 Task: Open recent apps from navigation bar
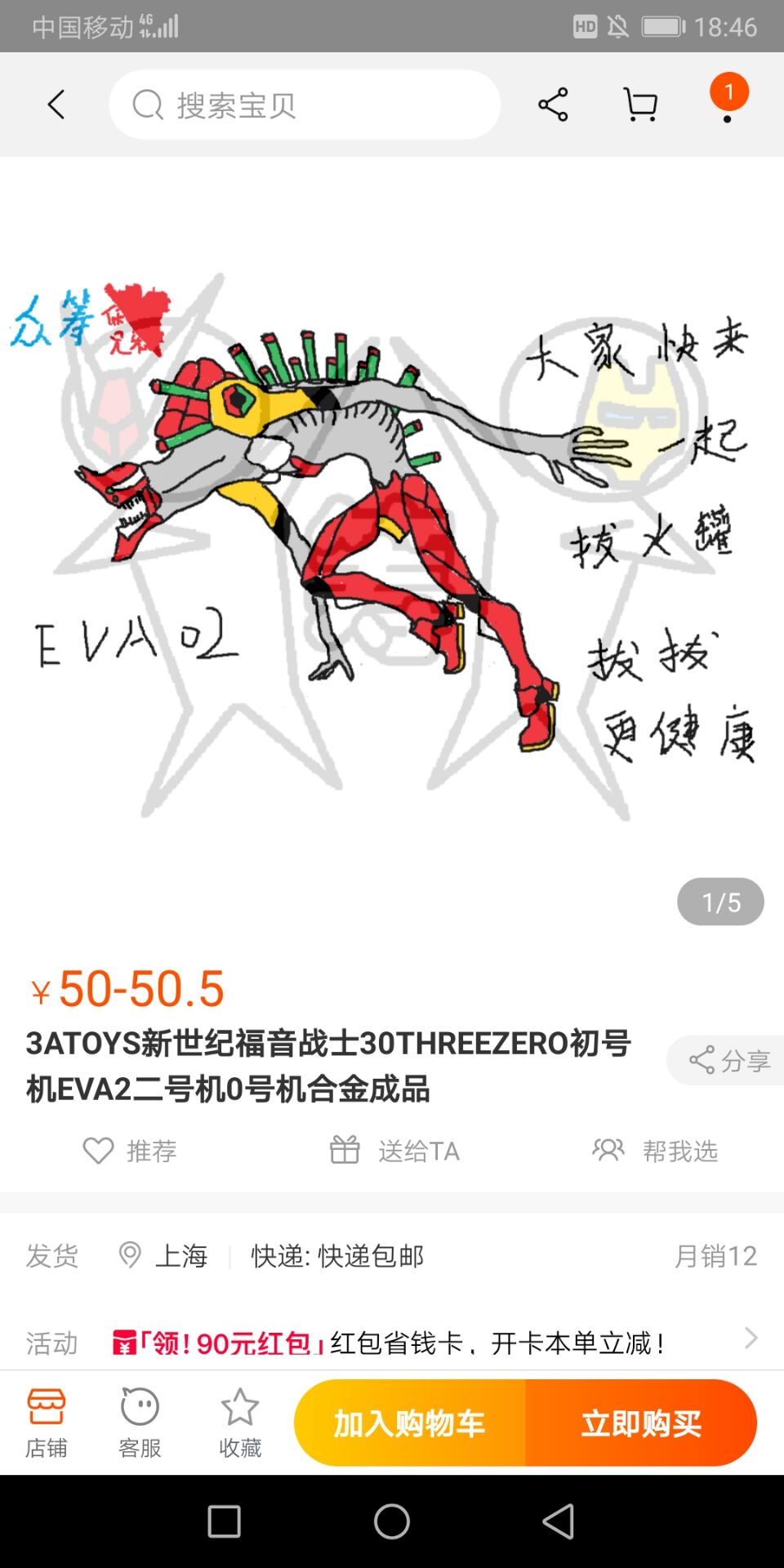[x=224, y=1521]
